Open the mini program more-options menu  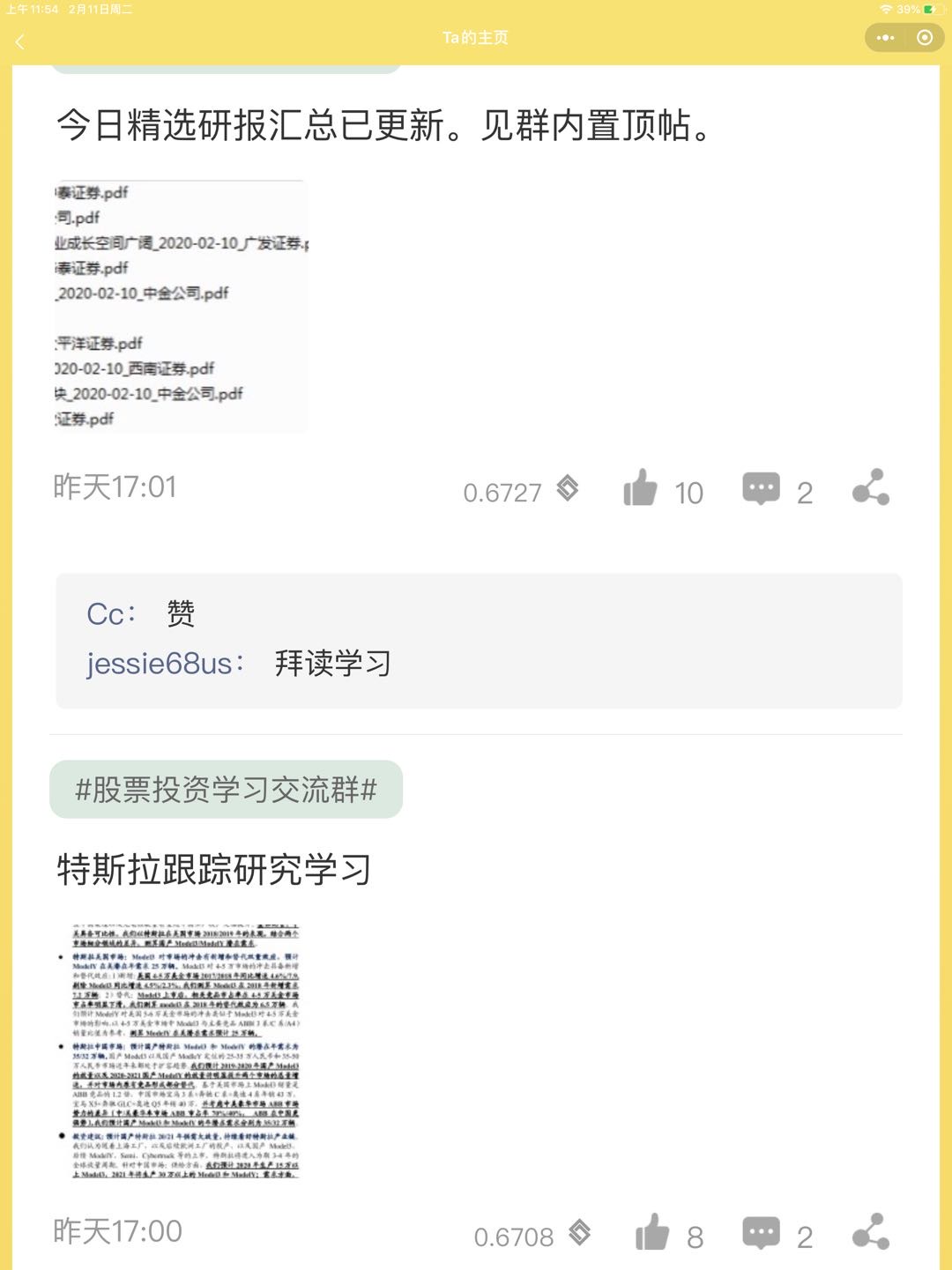tap(886, 38)
